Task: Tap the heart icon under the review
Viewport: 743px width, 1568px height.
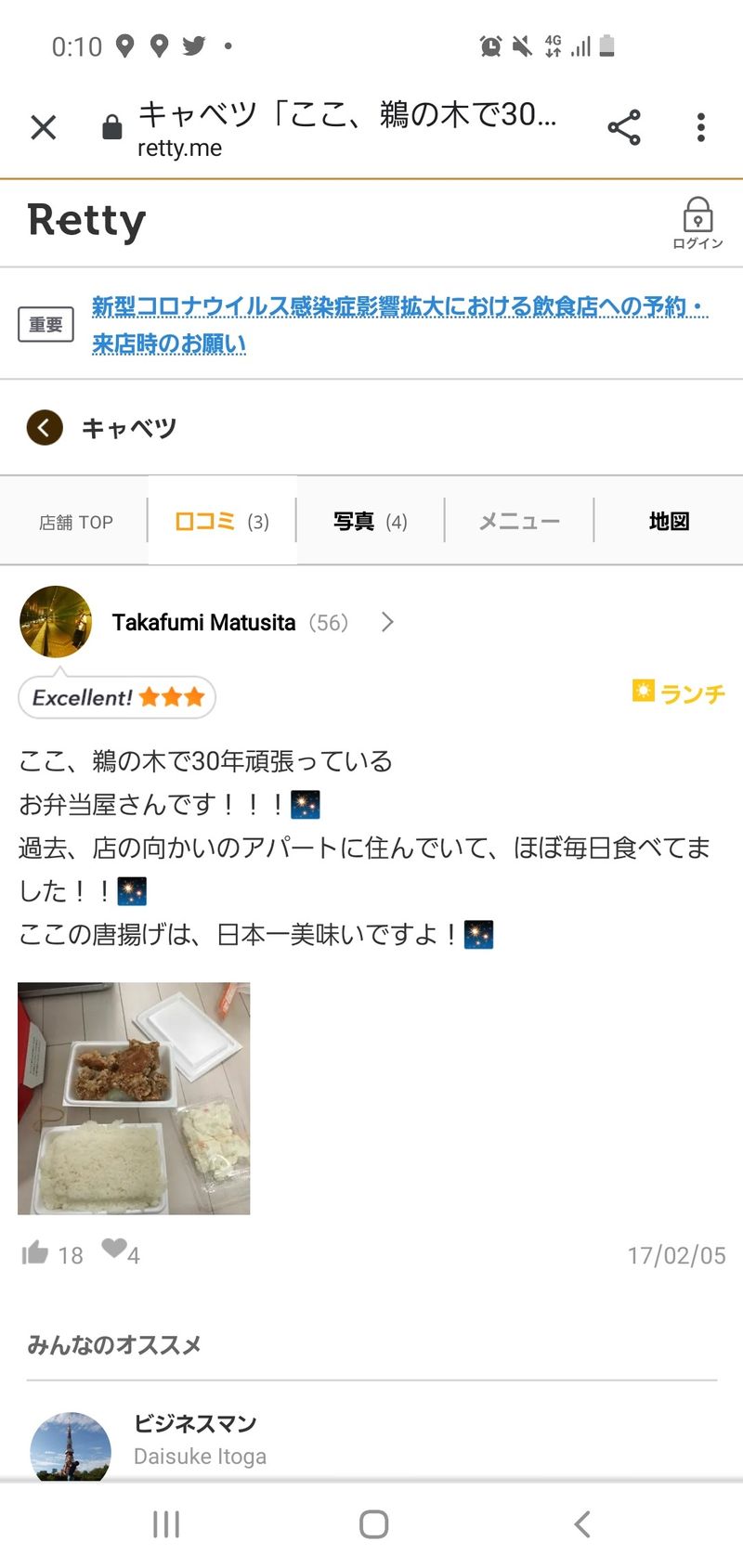Action: (114, 1249)
